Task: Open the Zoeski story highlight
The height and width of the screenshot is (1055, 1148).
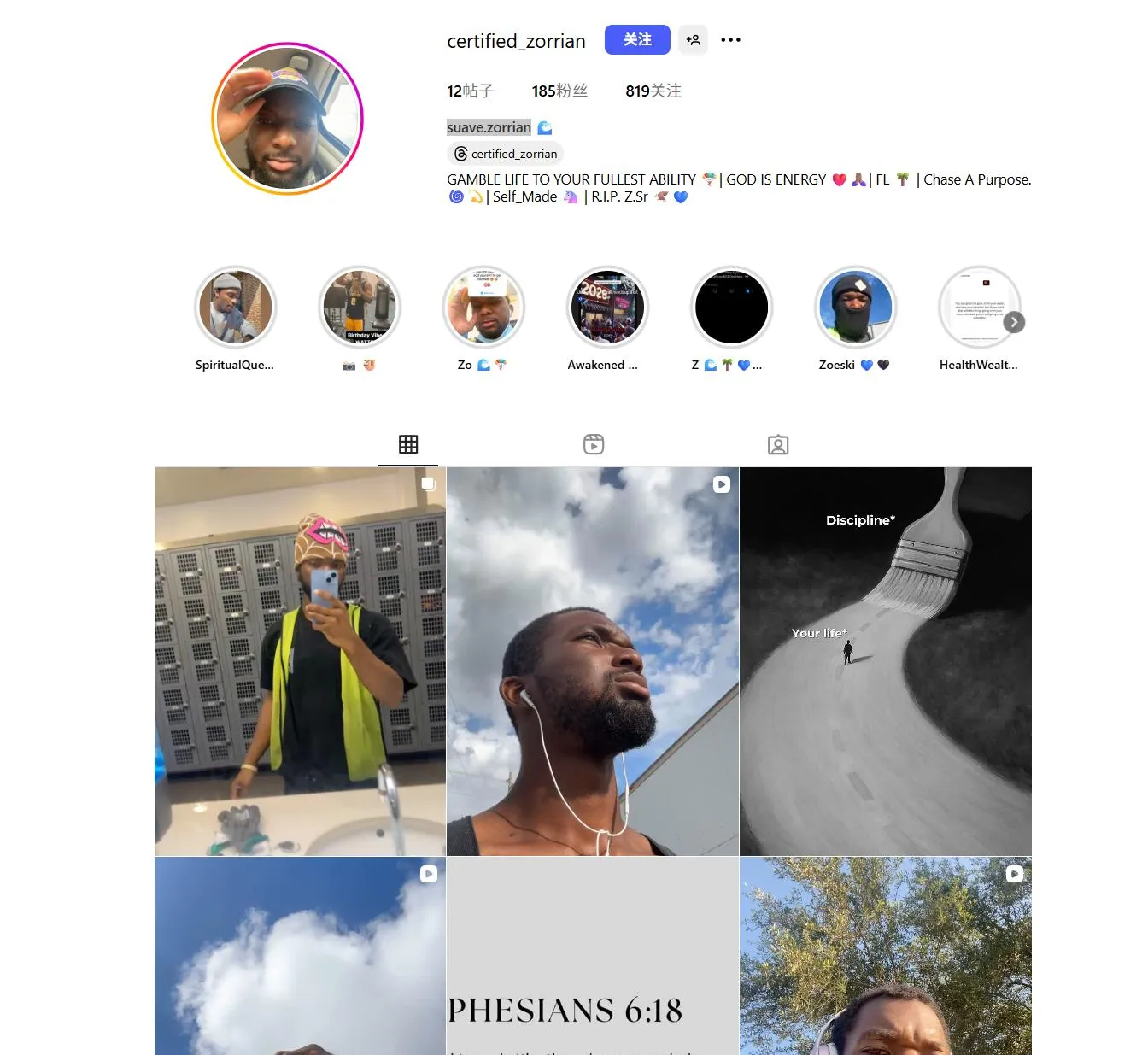Action: click(x=855, y=307)
